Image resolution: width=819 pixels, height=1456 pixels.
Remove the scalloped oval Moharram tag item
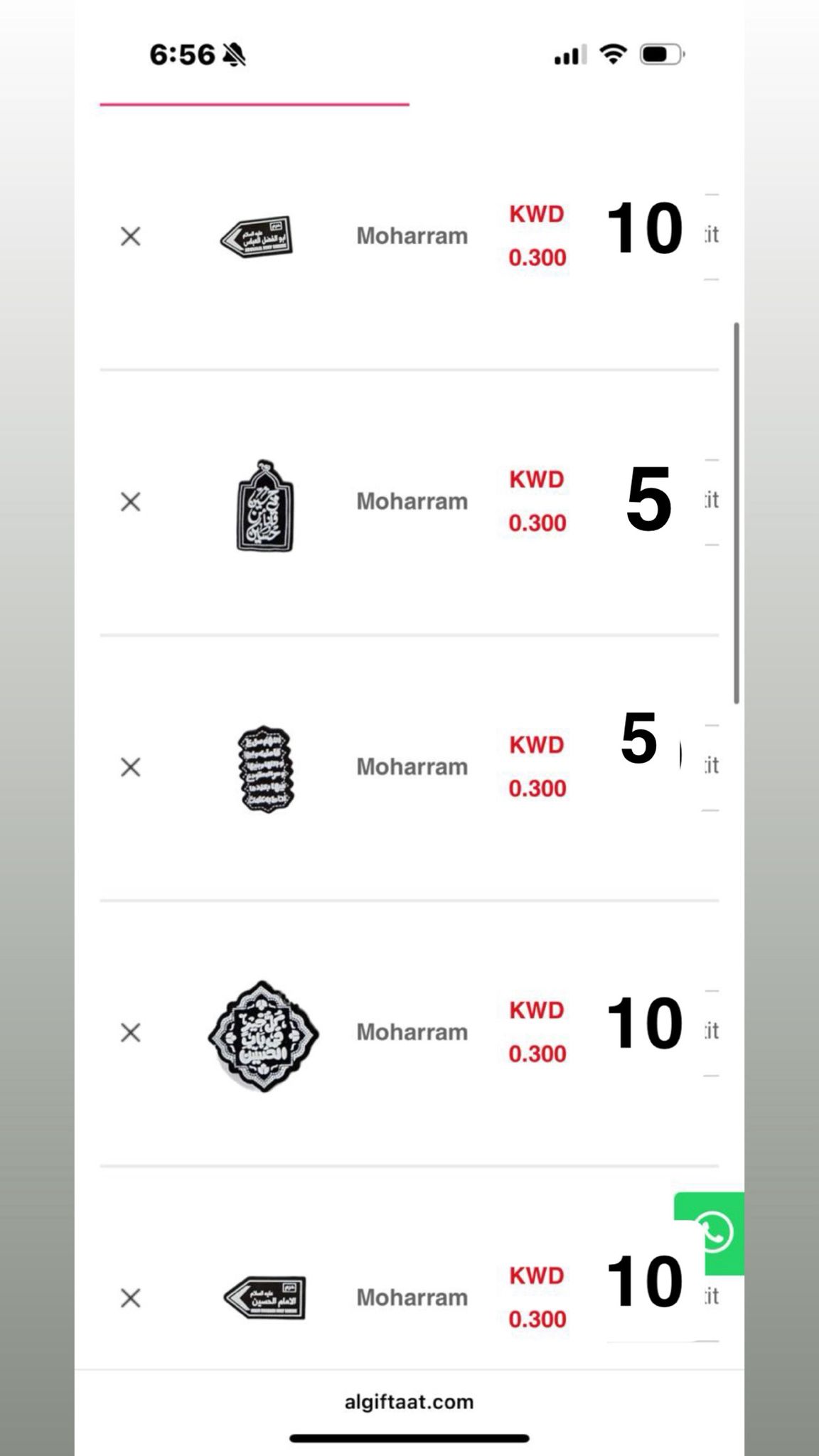(131, 767)
